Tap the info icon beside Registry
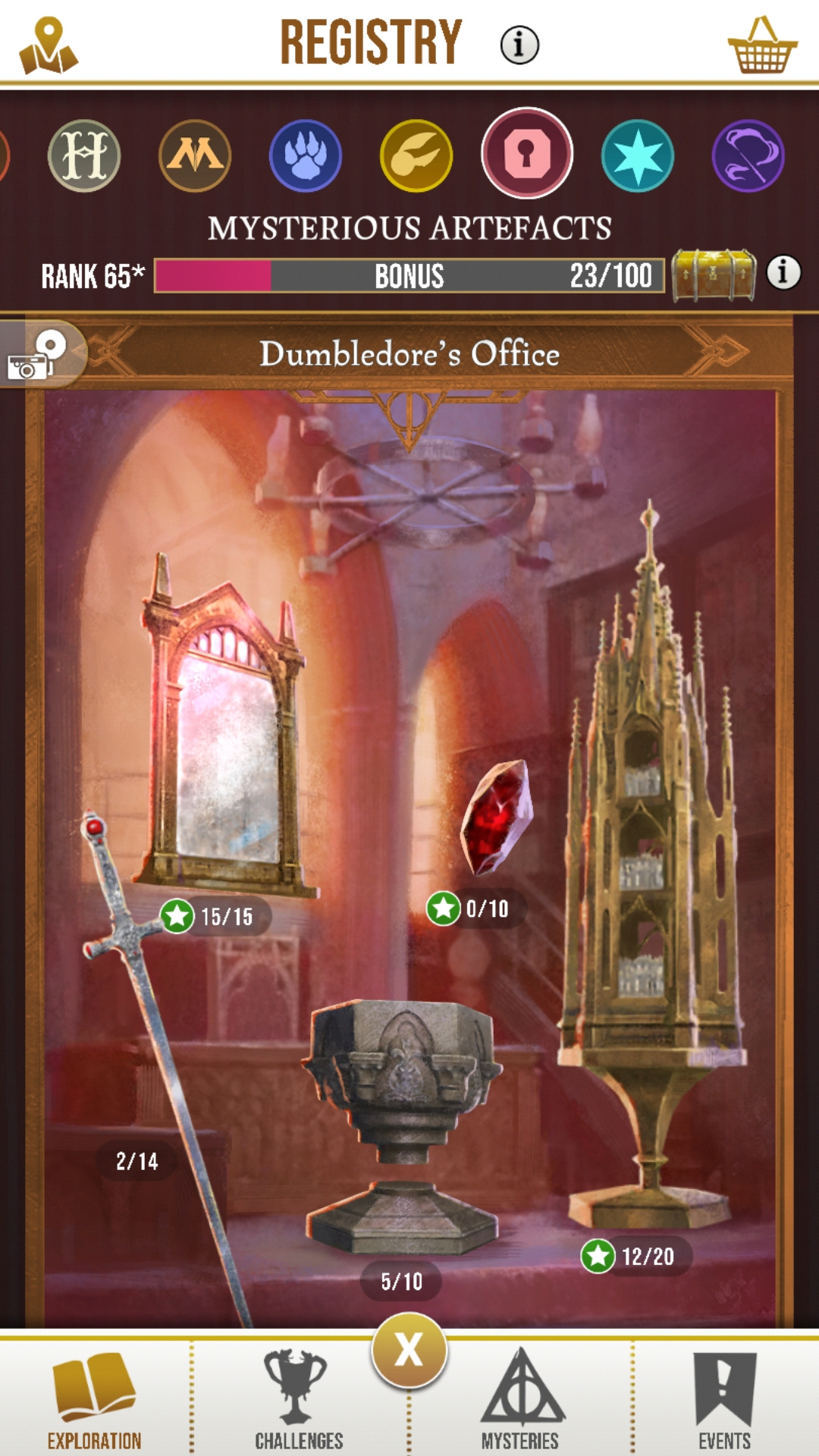819x1456 pixels. click(x=519, y=45)
